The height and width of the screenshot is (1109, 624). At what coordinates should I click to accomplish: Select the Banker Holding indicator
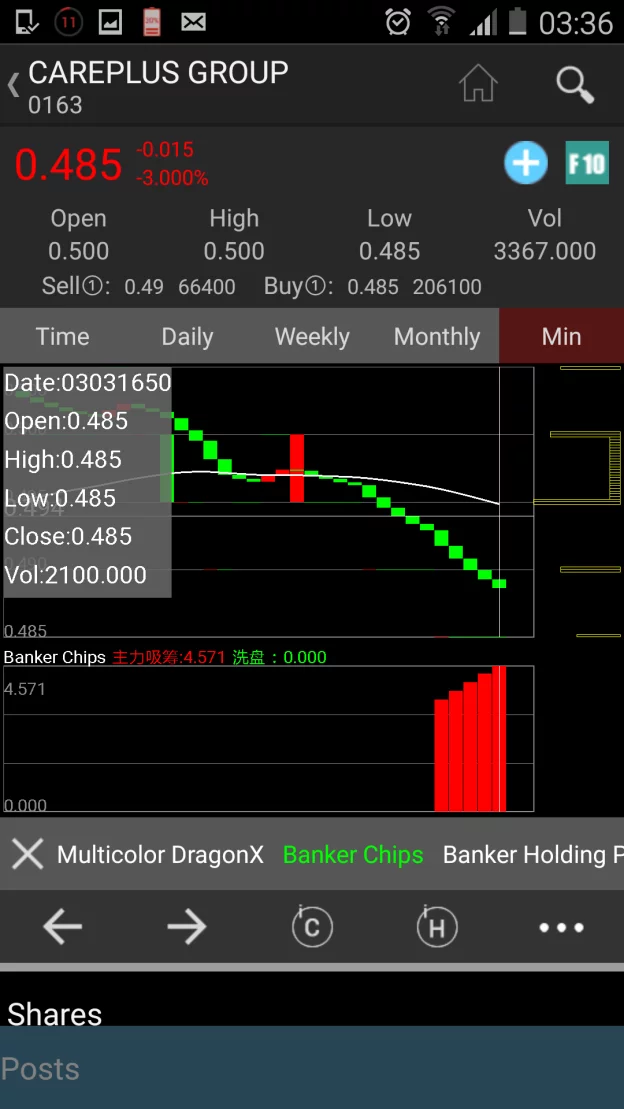(533, 854)
